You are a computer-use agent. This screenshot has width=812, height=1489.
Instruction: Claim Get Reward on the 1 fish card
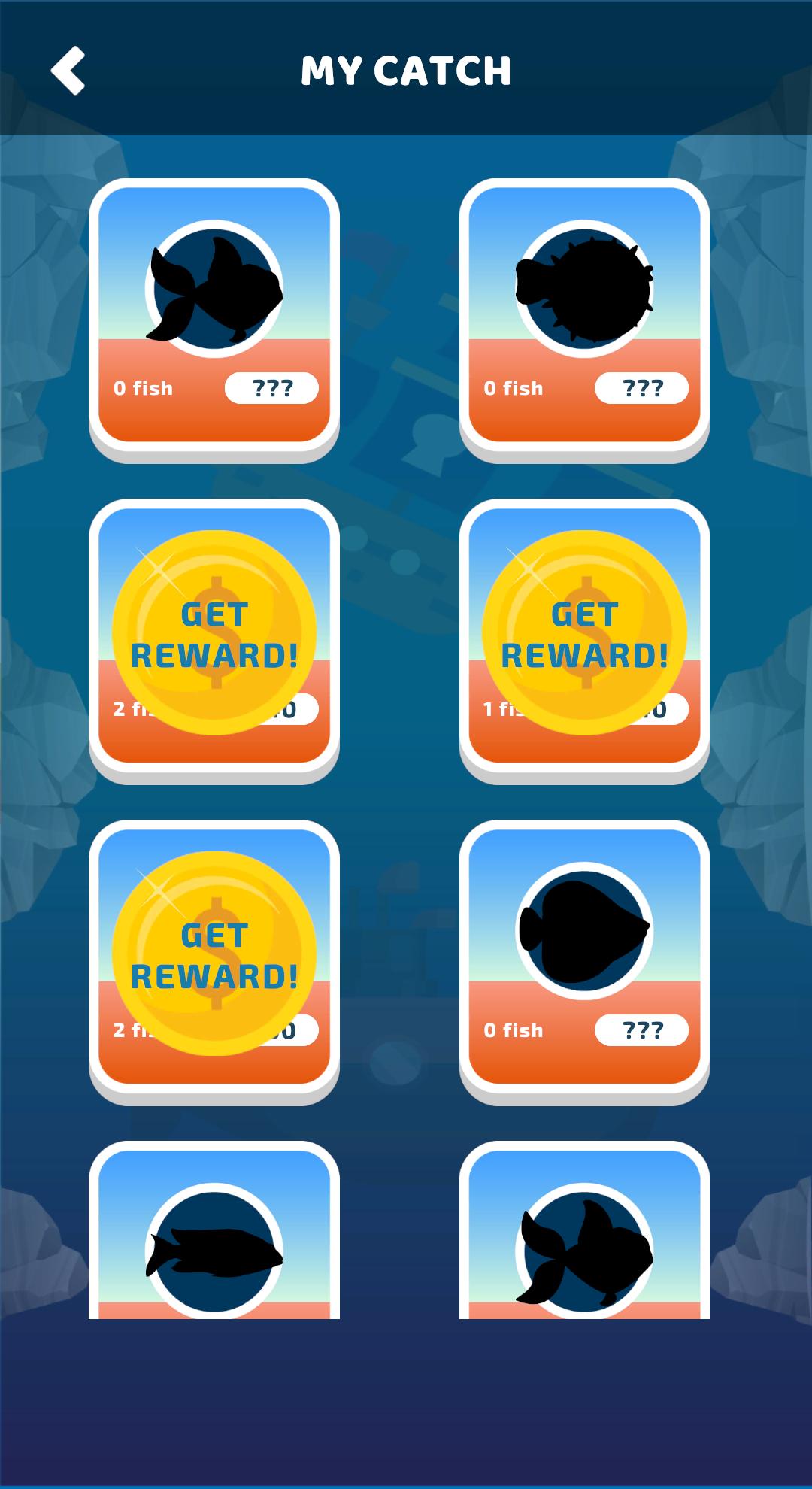click(584, 633)
